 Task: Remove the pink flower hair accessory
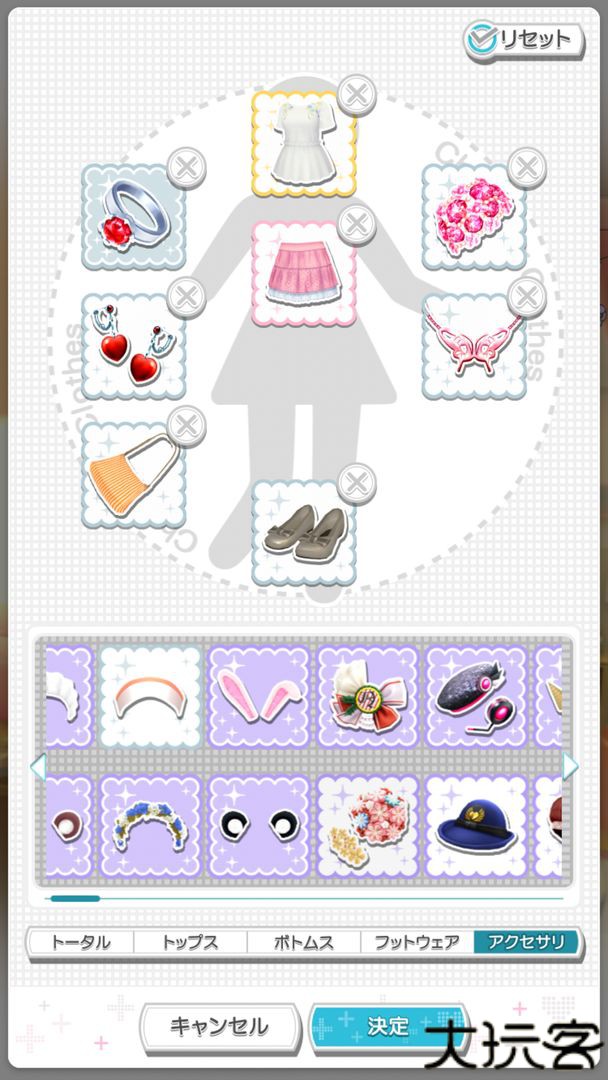click(x=526, y=167)
